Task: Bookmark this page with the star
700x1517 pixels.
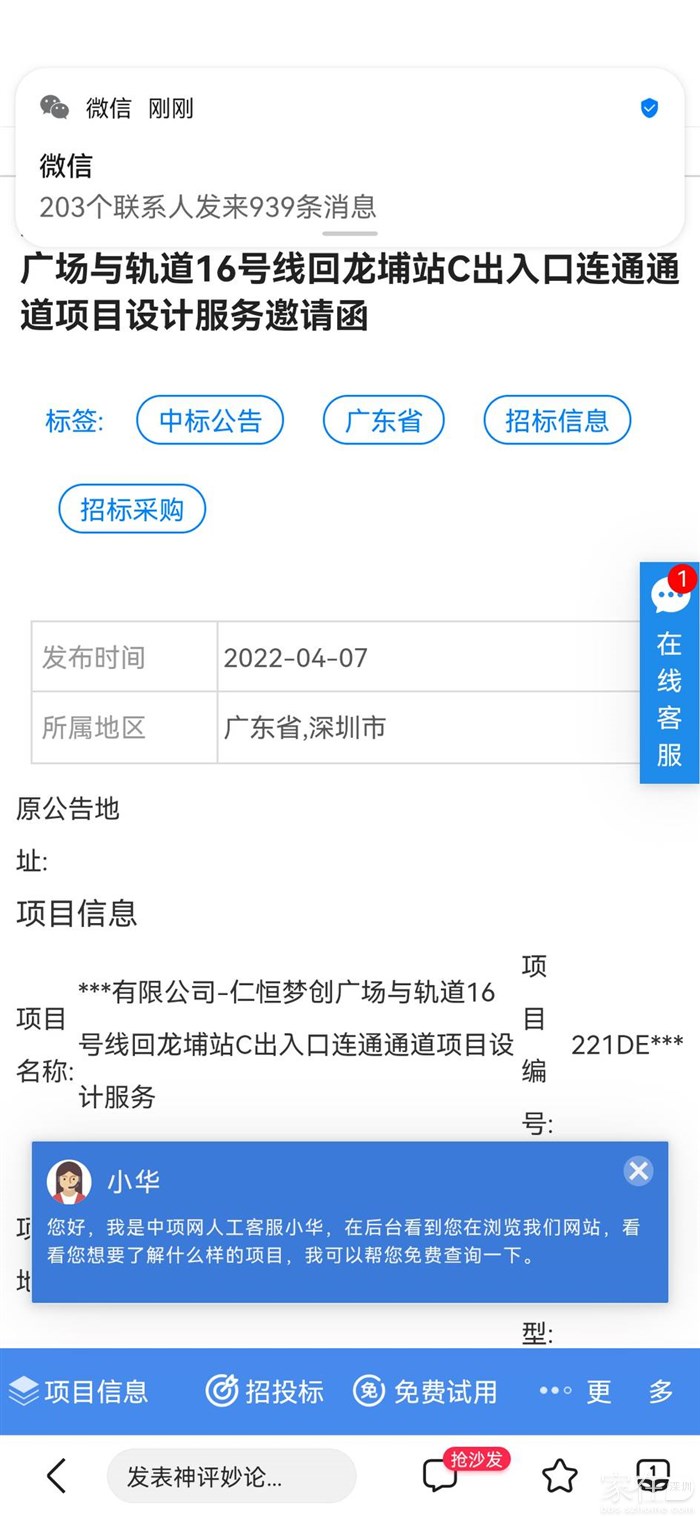Action: click(559, 1476)
